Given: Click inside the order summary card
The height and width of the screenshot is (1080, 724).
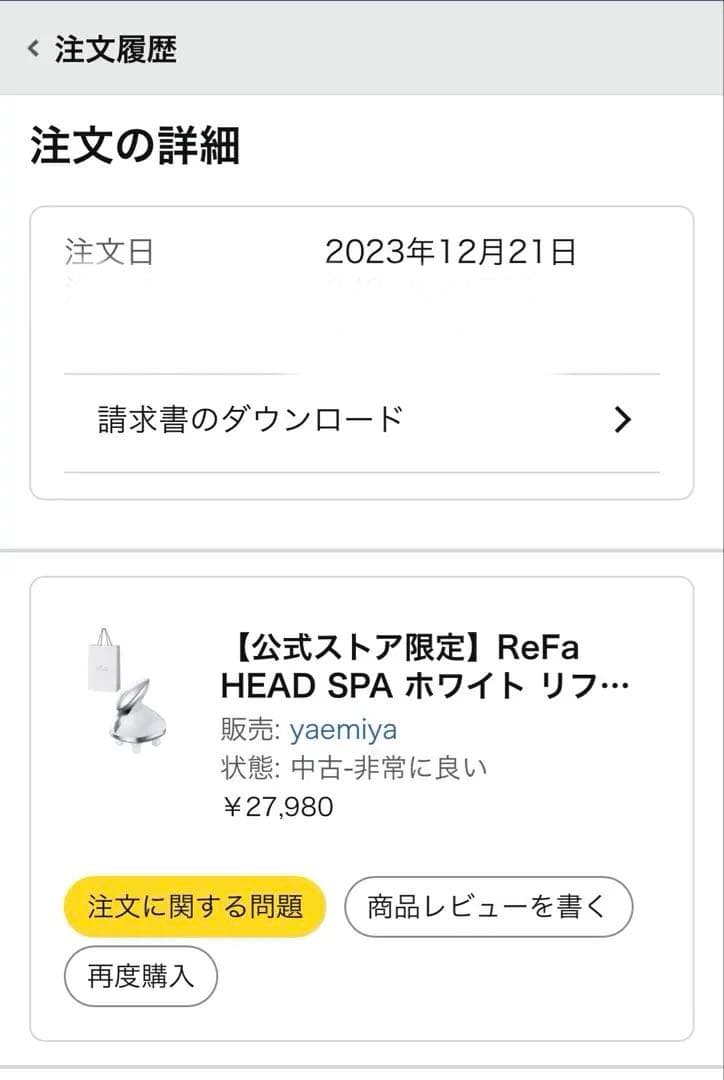Looking at the screenshot, I should (x=362, y=330).
